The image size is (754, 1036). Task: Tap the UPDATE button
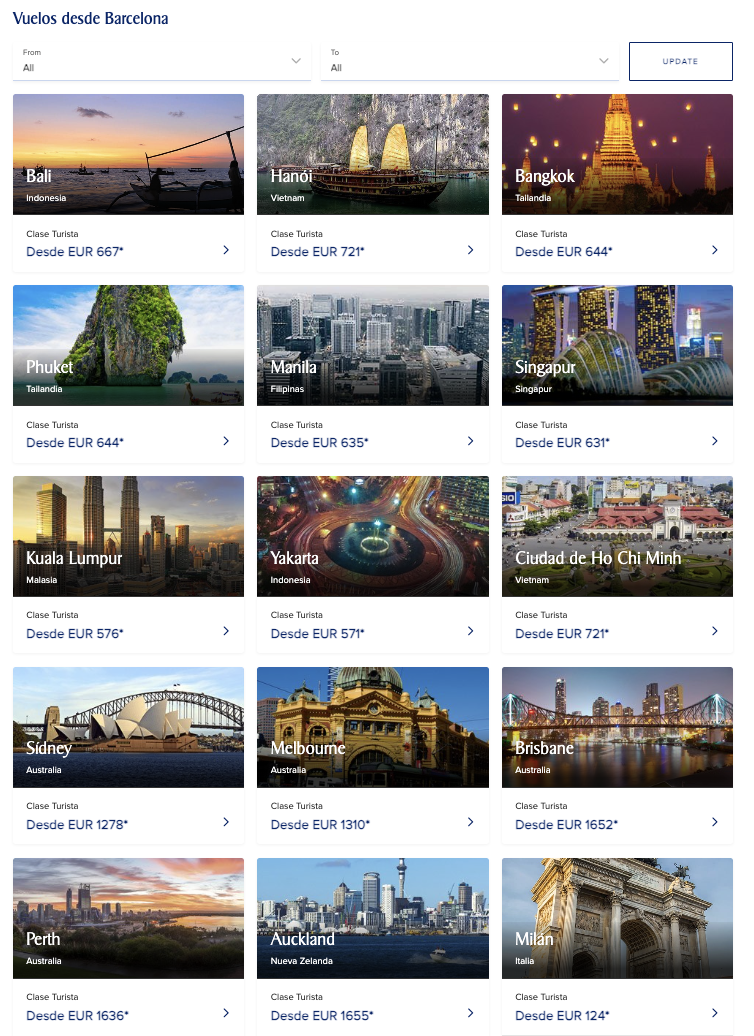(680, 62)
